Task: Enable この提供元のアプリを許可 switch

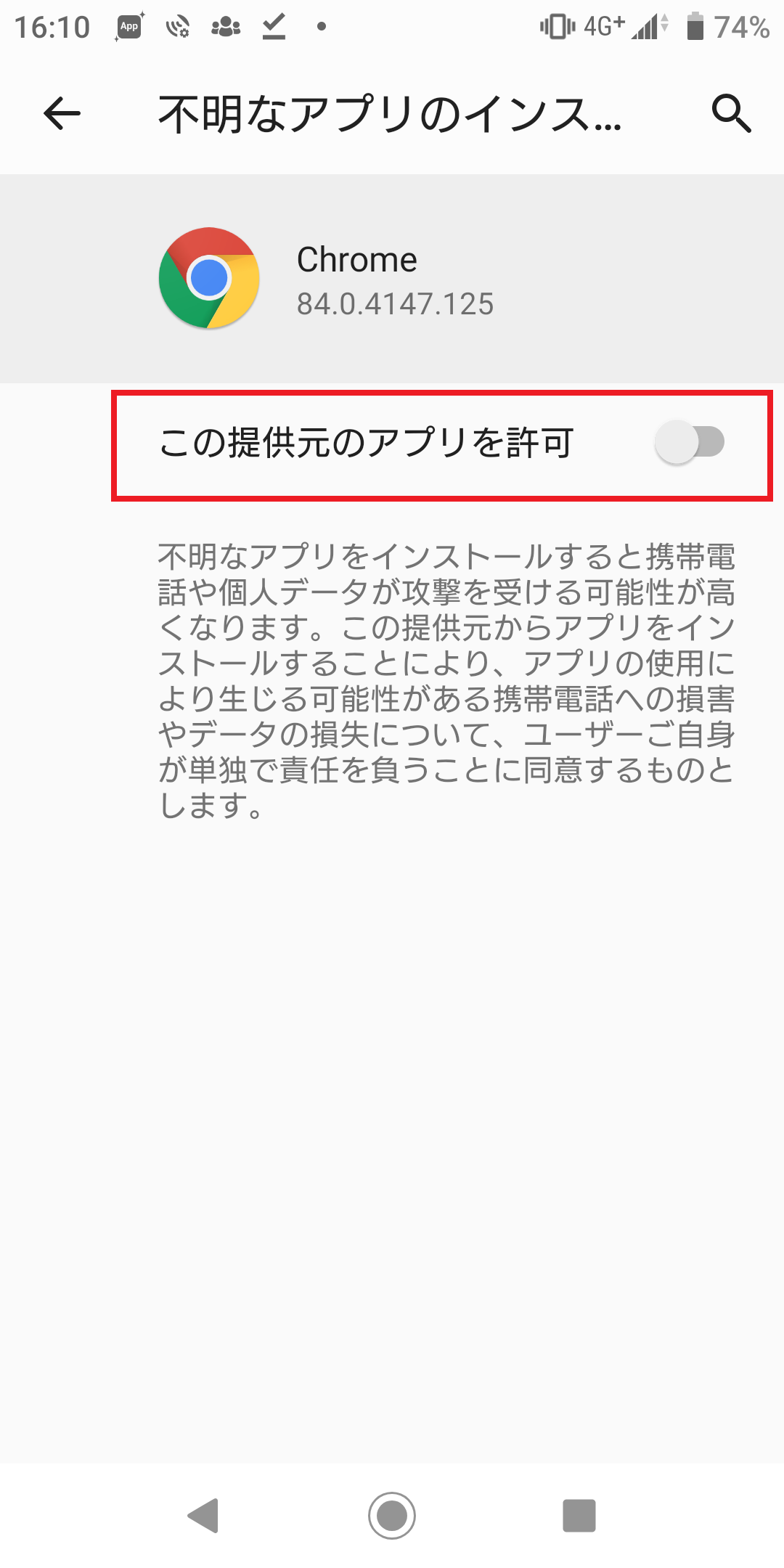Action: tap(689, 442)
